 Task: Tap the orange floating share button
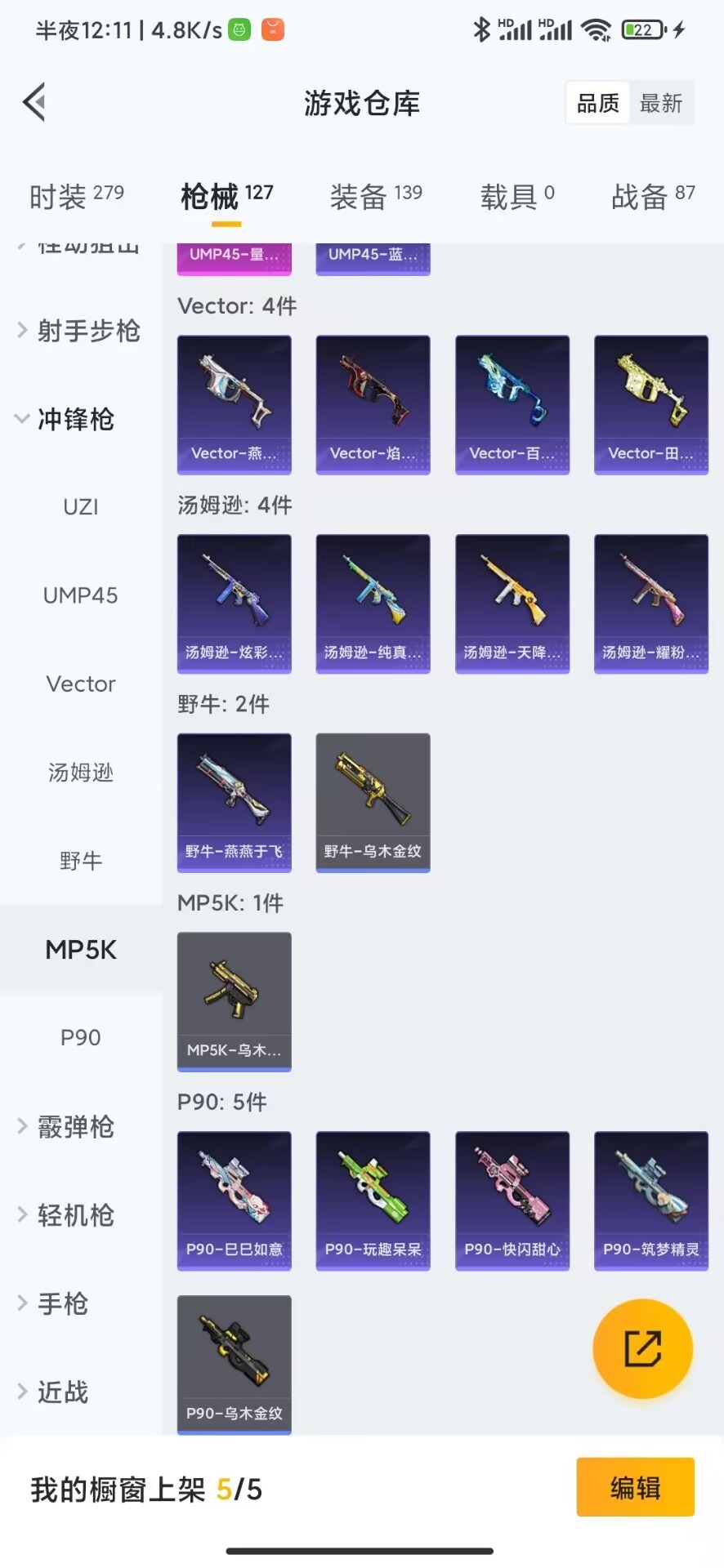tap(642, 1348)
